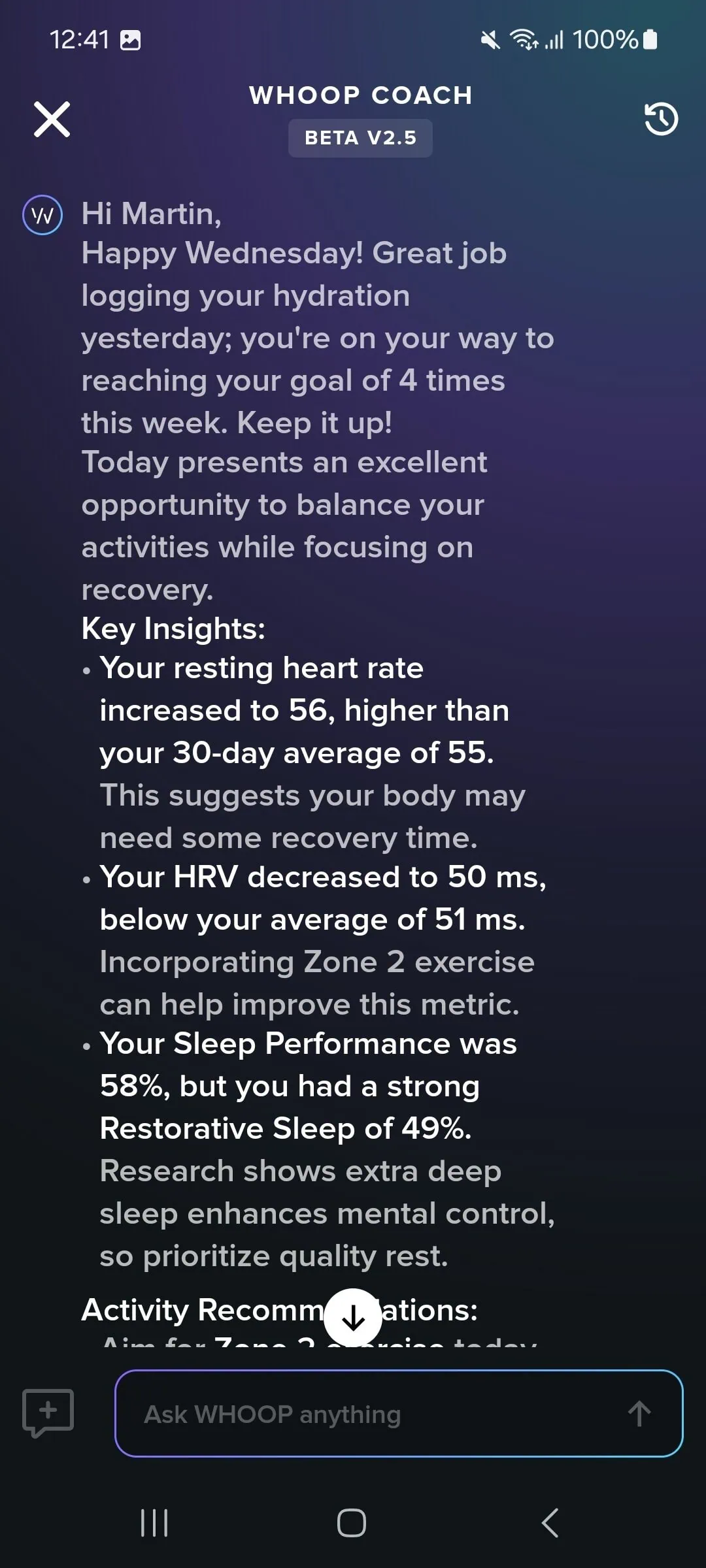Close the WHOOP Coach screen
This screenshot has height=1568, width=706.
click(52, 120)
